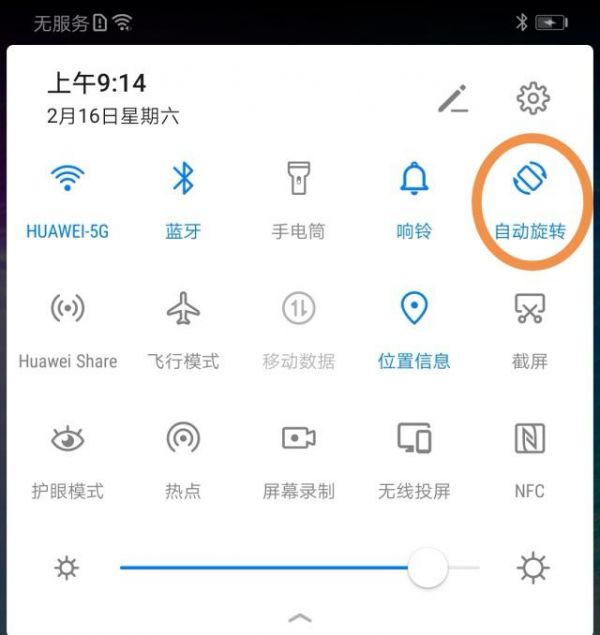
Task: Turn off location info (位置信息)
Action: 414,310
